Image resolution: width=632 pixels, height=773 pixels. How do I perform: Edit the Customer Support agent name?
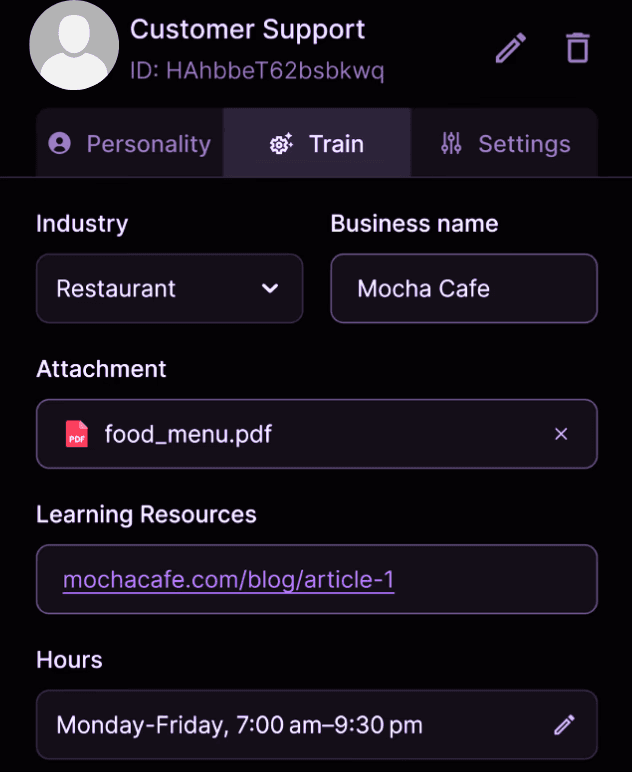(x=511, y=48)
